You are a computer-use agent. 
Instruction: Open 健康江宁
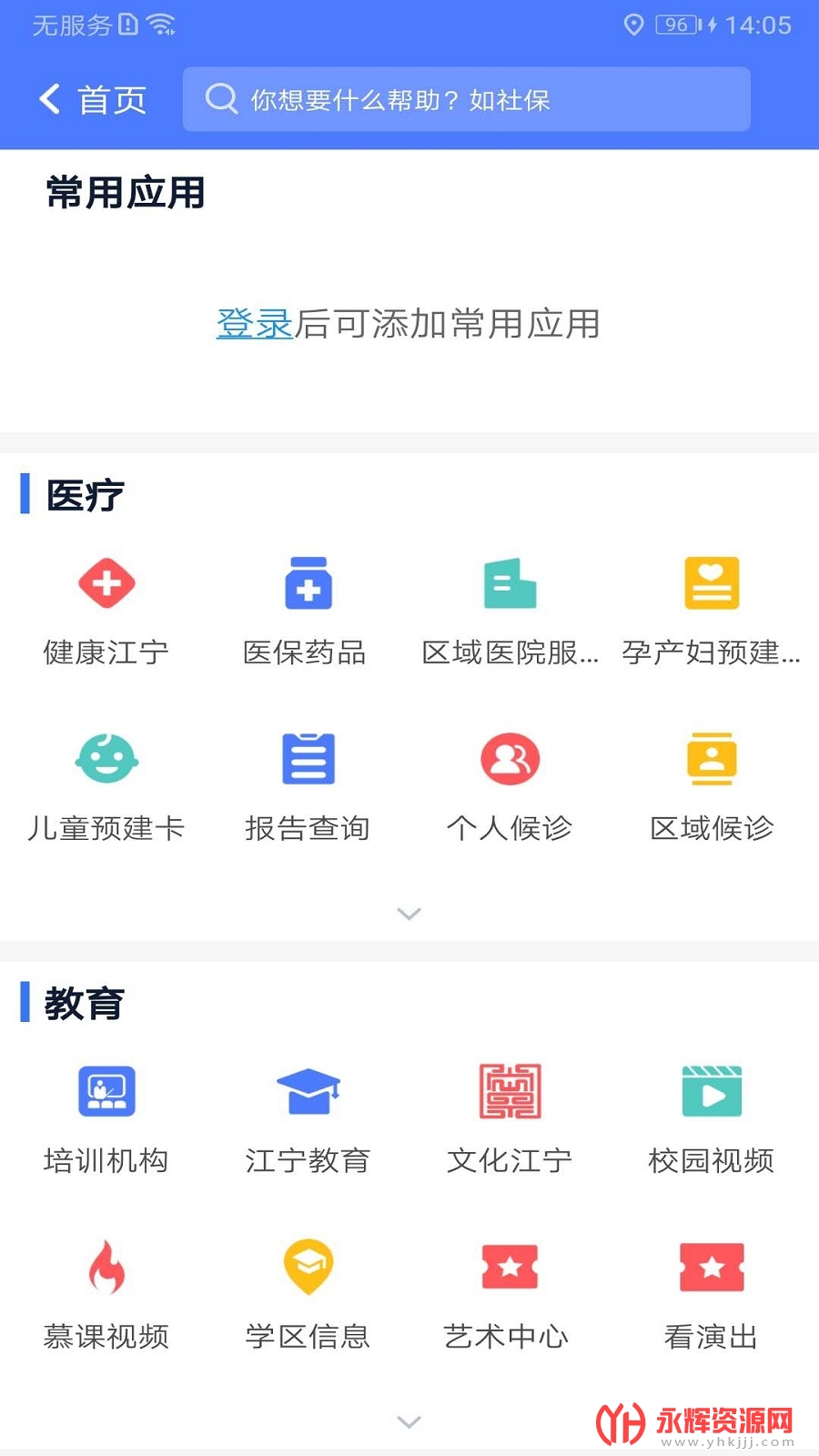click(106, 605)
